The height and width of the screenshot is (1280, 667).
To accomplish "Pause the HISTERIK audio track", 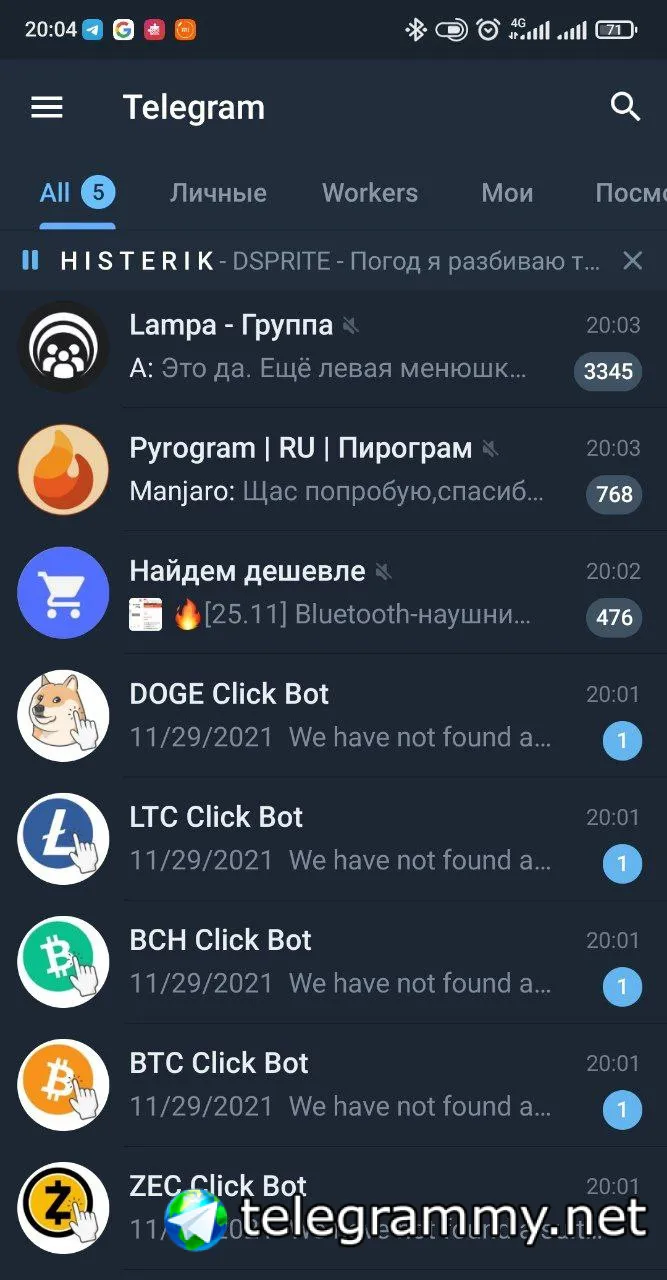I will click(x=31, y=261).
